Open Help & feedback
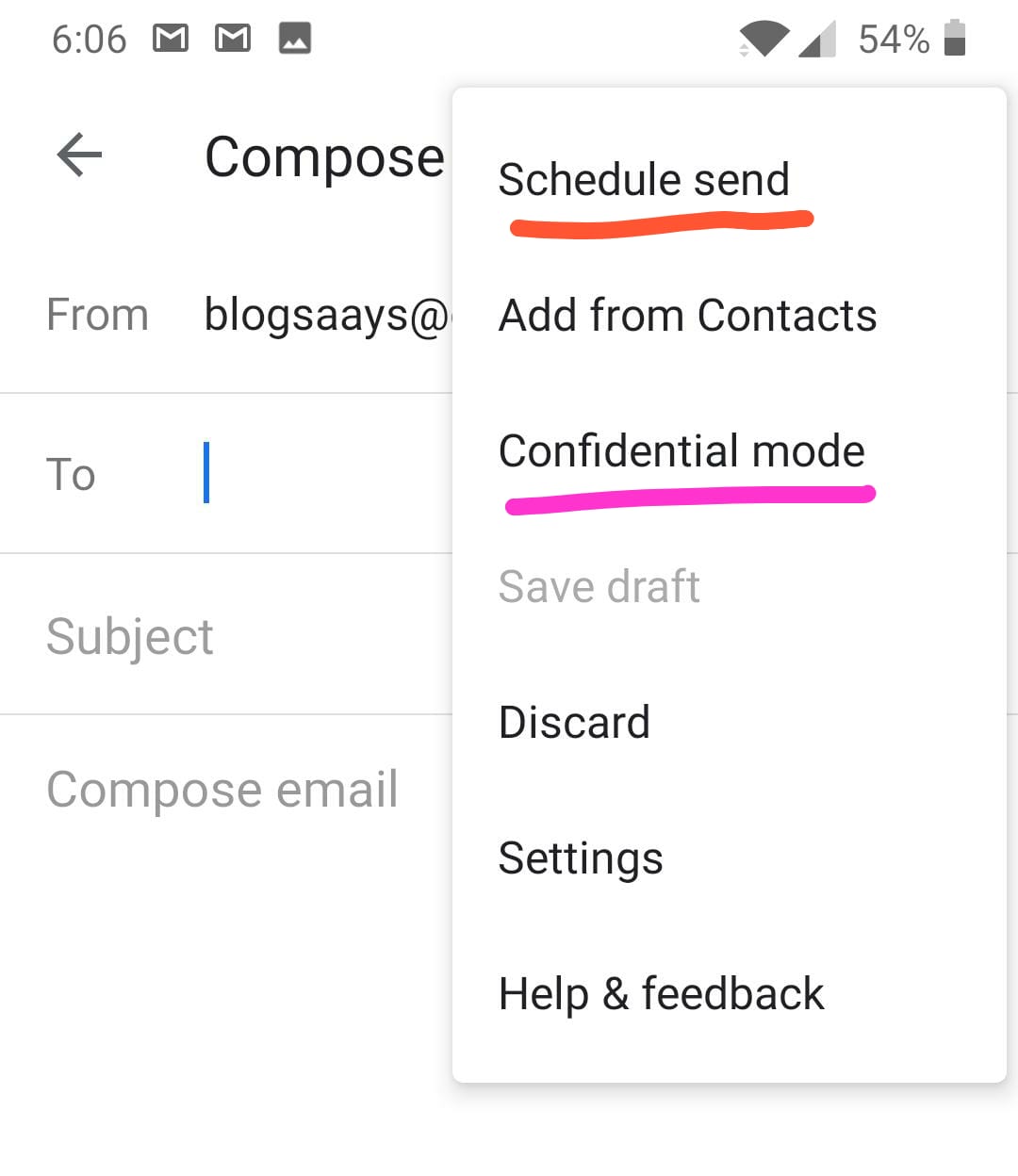 (x=661, y=994)
